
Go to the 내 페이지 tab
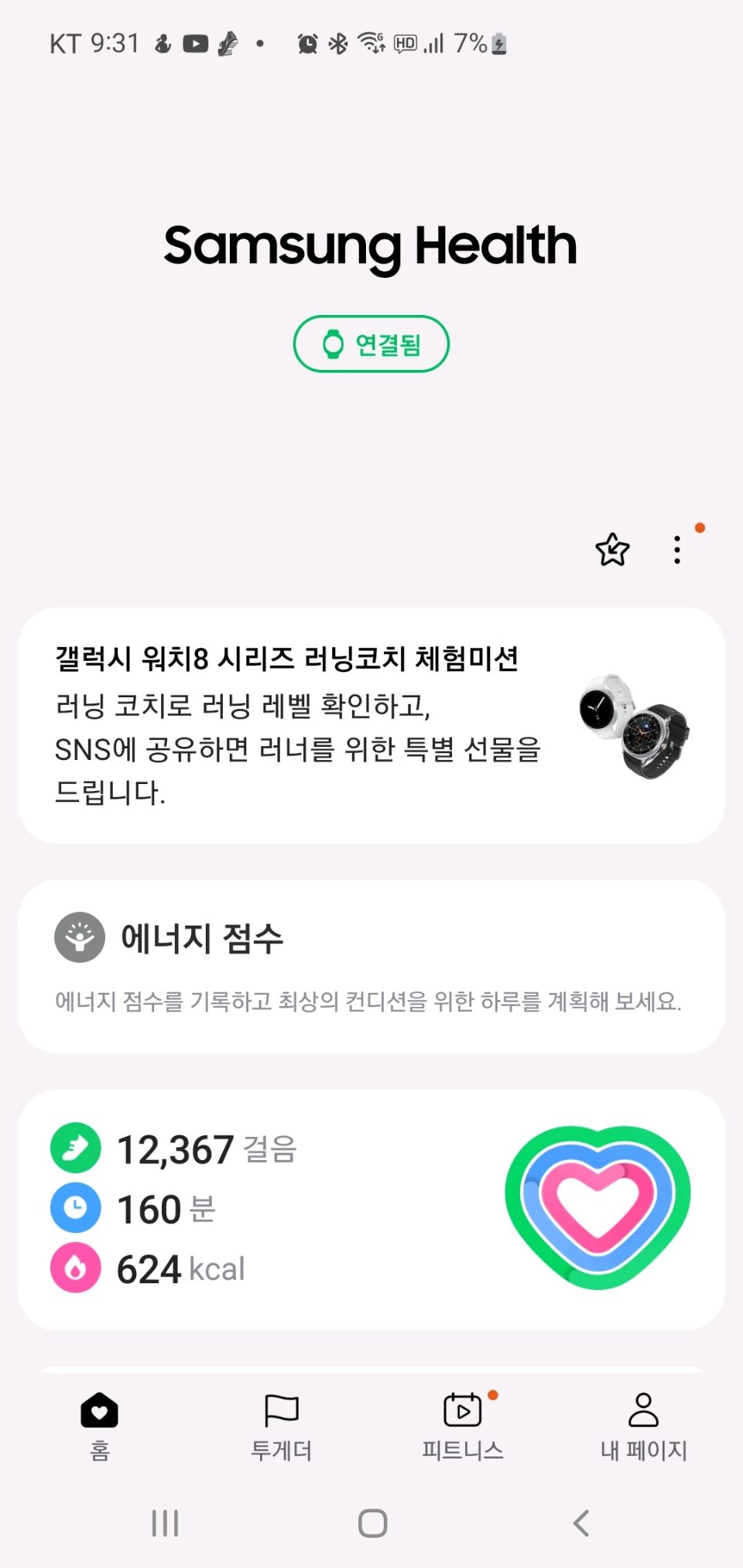point(643,1426)
